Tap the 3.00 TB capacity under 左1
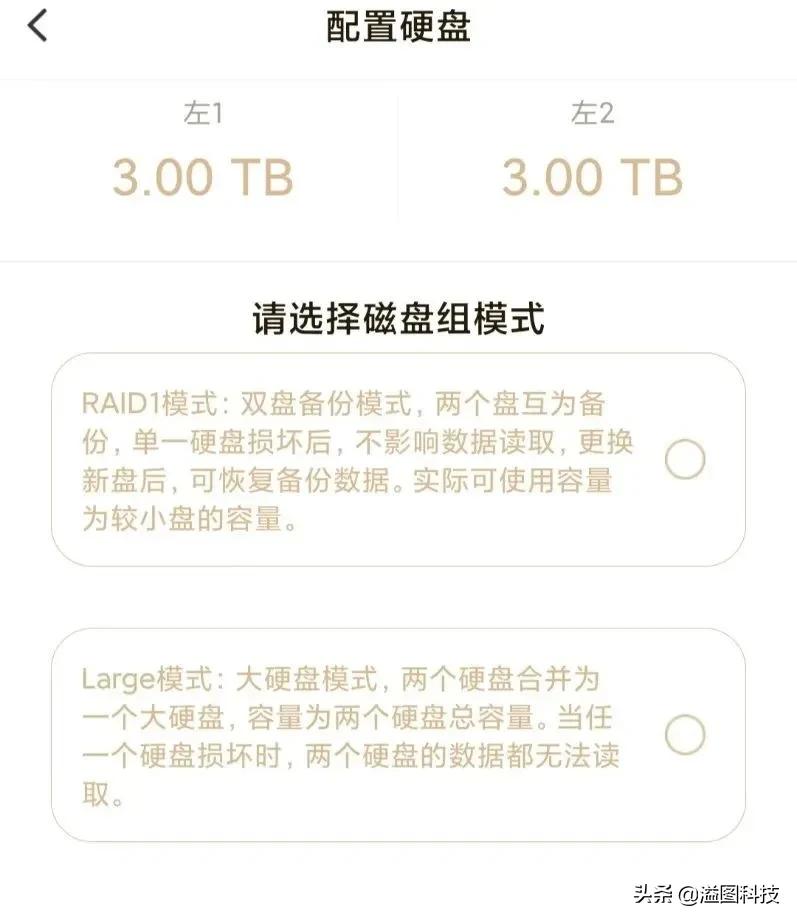Image resolution: width=797 pixels, height=922 pixels. [204, 178]
